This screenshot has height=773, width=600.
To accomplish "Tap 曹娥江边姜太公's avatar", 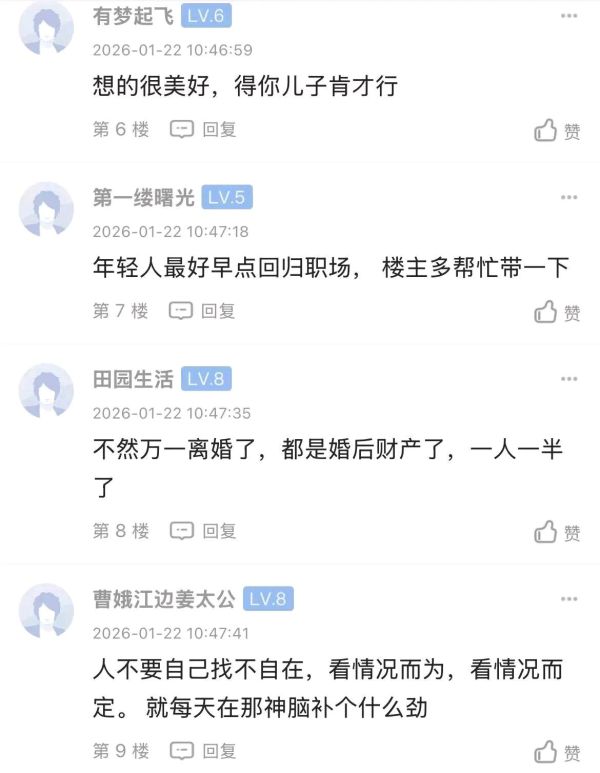I will 46,610.
